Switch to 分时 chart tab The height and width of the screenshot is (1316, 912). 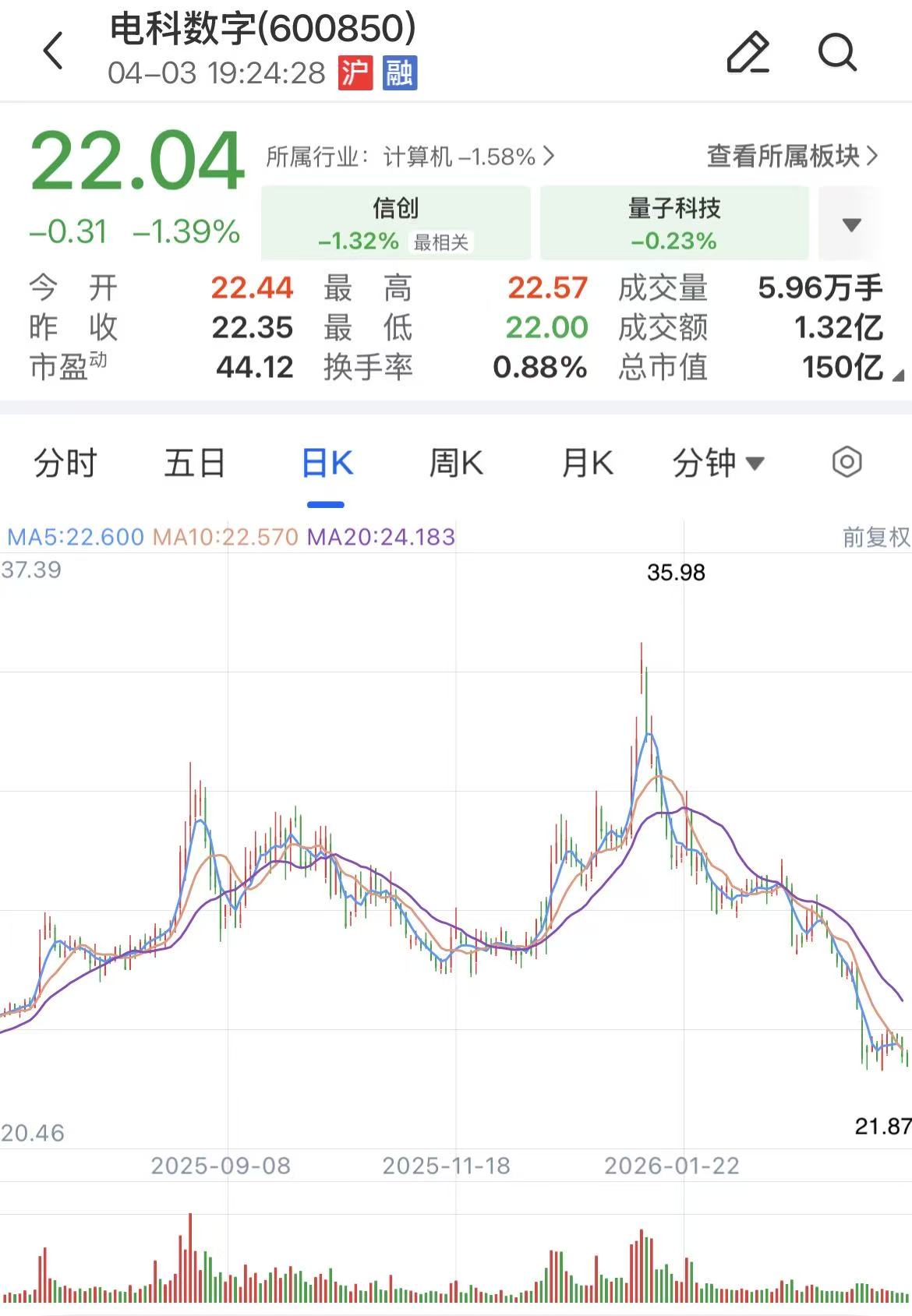pyautogui.click(x=65, y=463)
